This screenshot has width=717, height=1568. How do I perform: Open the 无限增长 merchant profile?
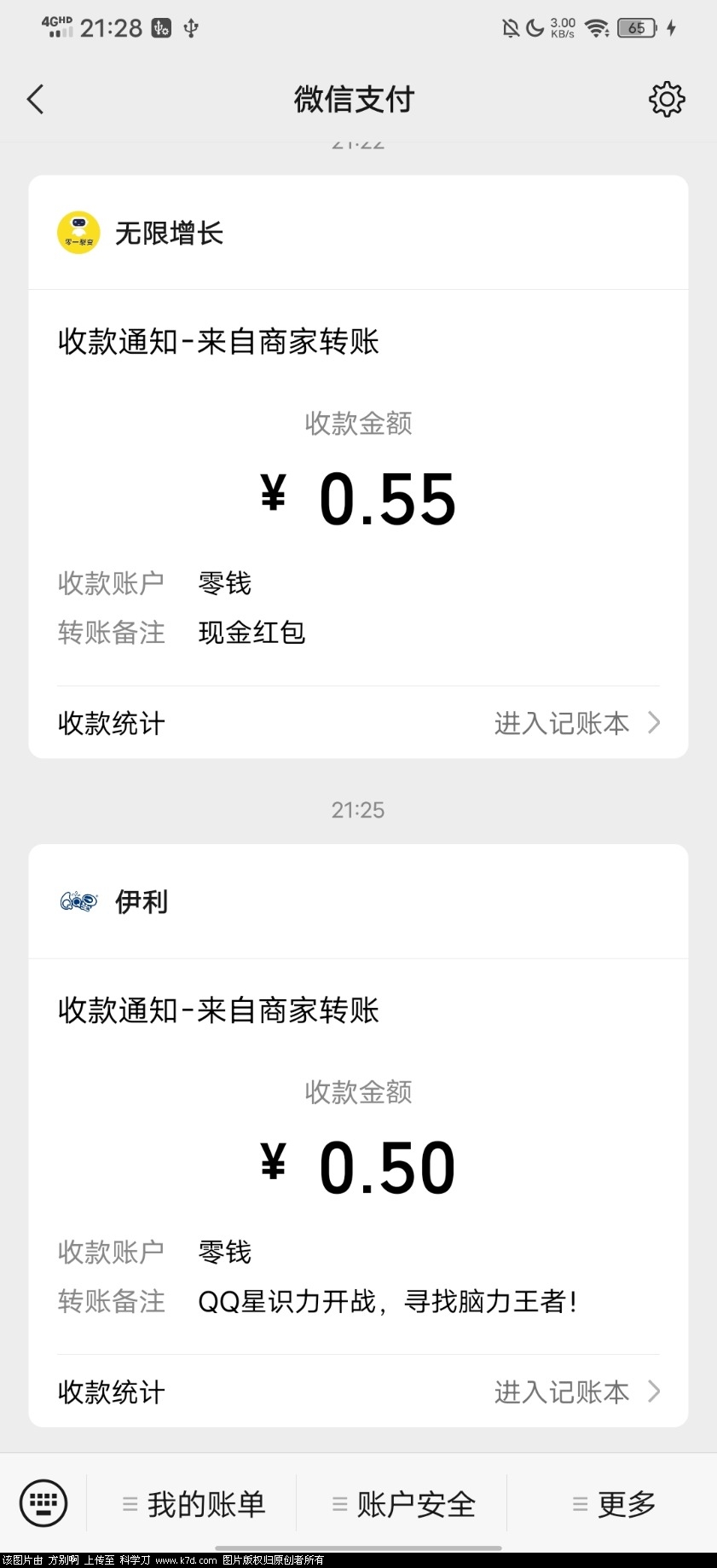141,233
